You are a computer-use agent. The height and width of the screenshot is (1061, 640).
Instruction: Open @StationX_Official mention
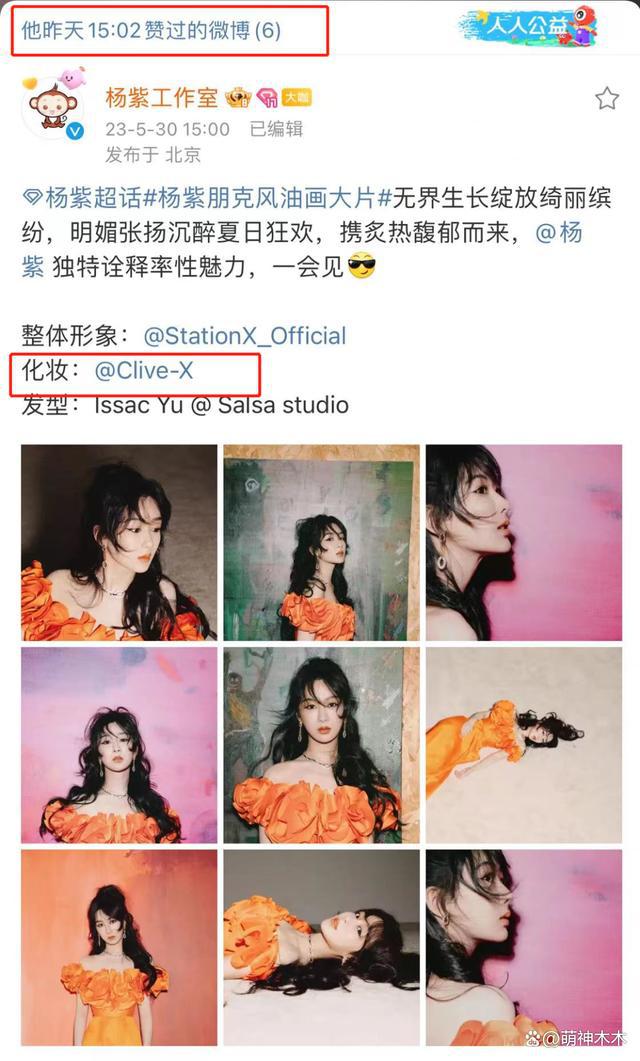pos(245,336)
